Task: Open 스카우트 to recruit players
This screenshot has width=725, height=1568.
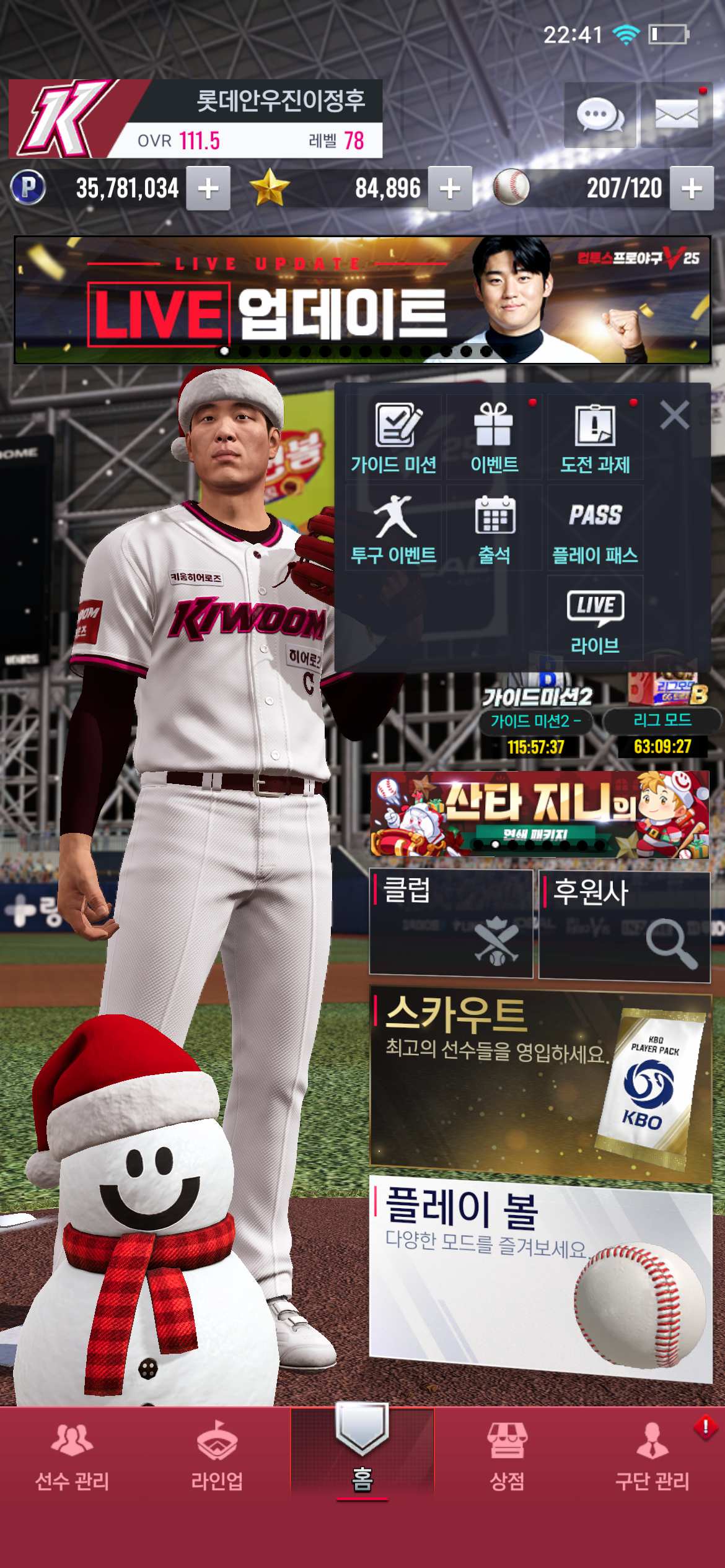Action: (540, 1084)
